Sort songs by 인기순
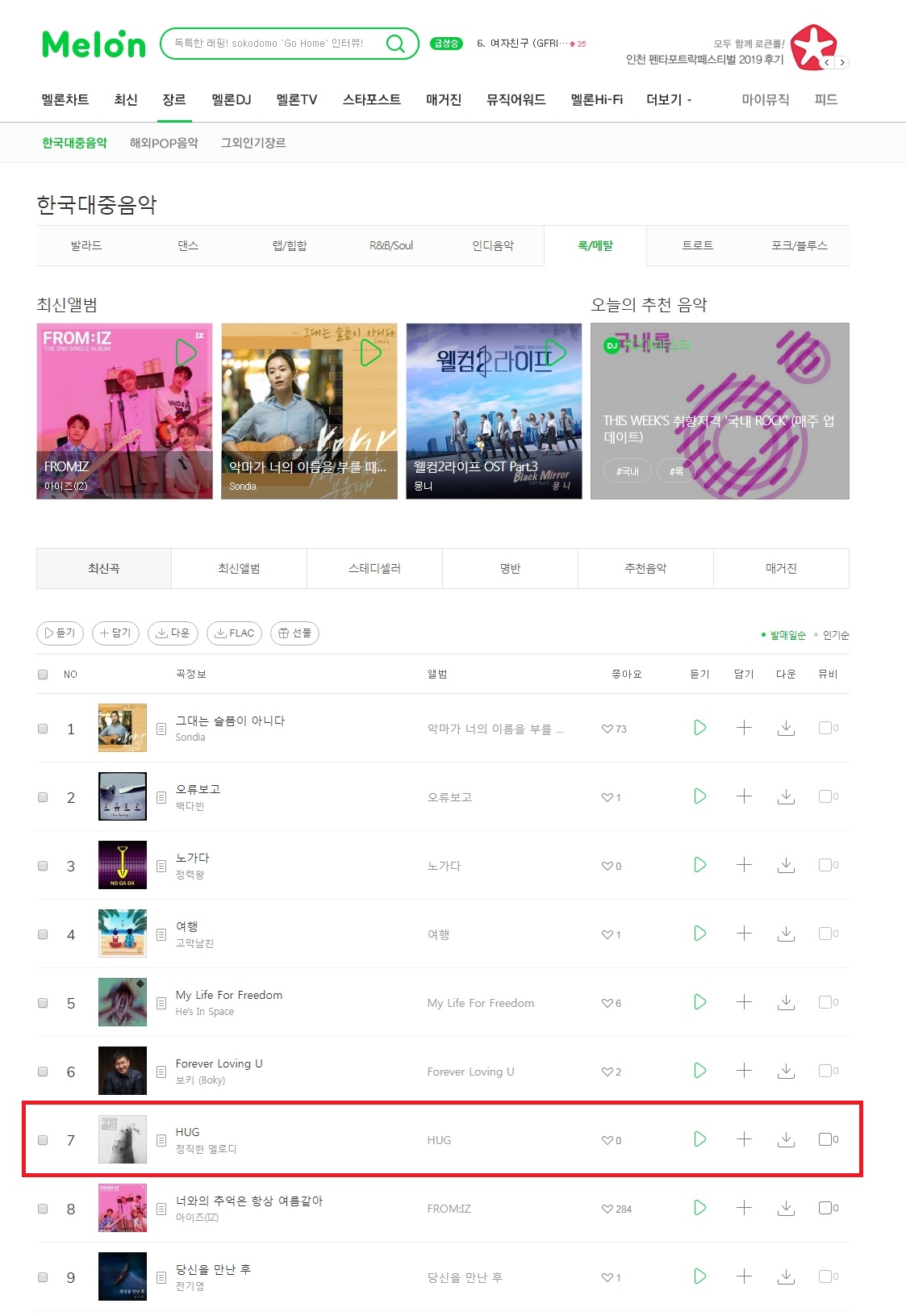 pyautogui.click(x=835, y=635)
